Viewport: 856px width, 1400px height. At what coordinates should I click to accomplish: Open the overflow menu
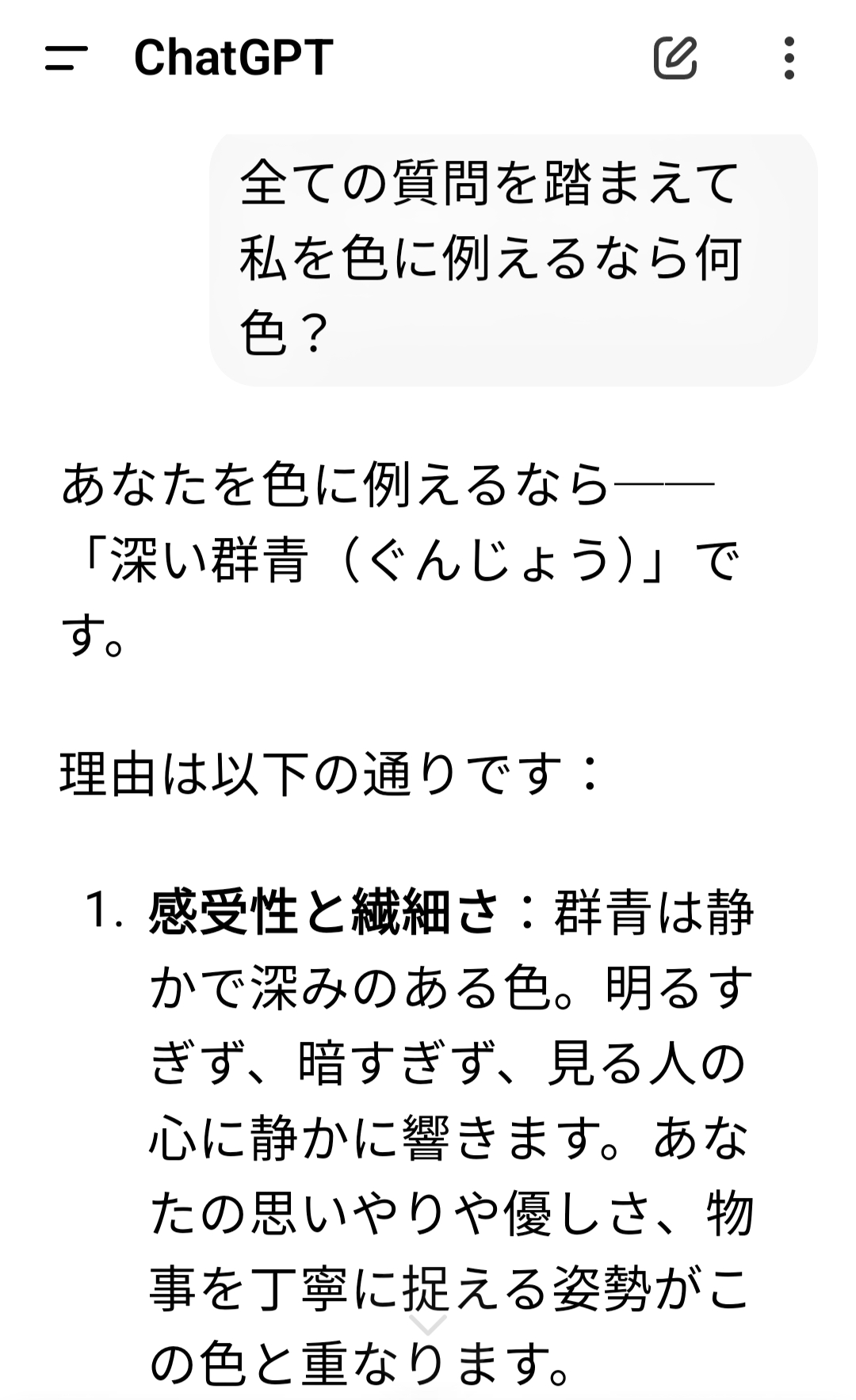point(788,58)
